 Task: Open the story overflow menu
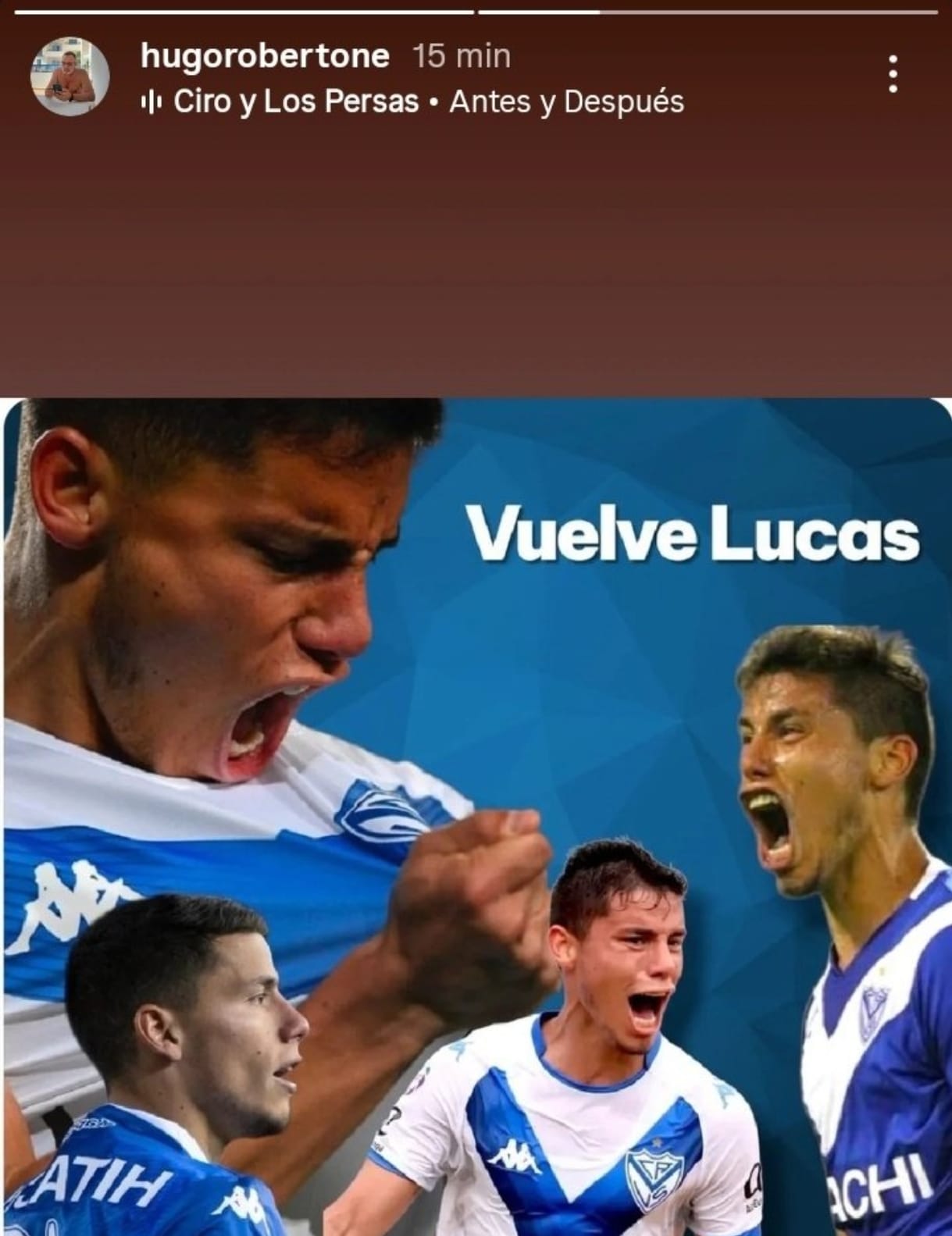click(x=893, y=75)
